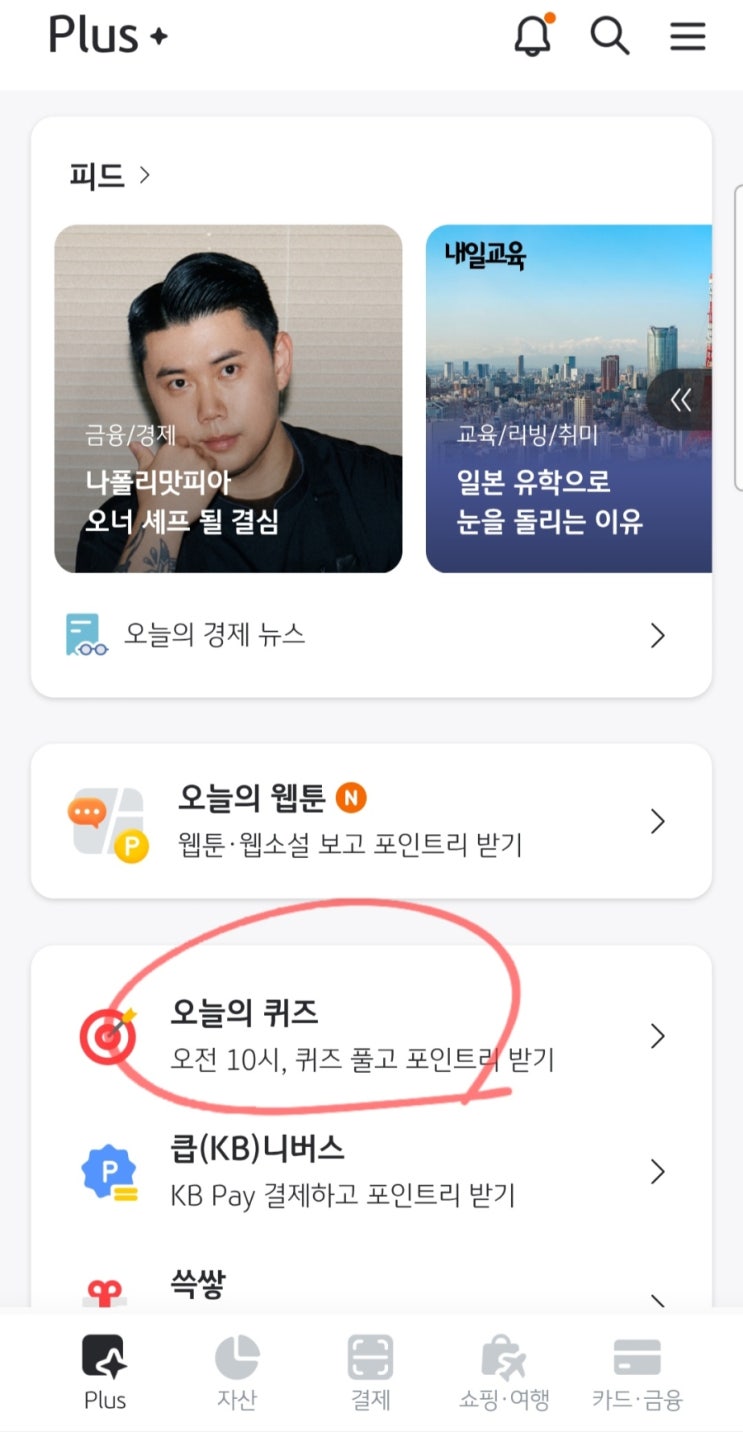The image size is (743, 1432).
Task: Switch to the Plus tab
Action: 105,1372
